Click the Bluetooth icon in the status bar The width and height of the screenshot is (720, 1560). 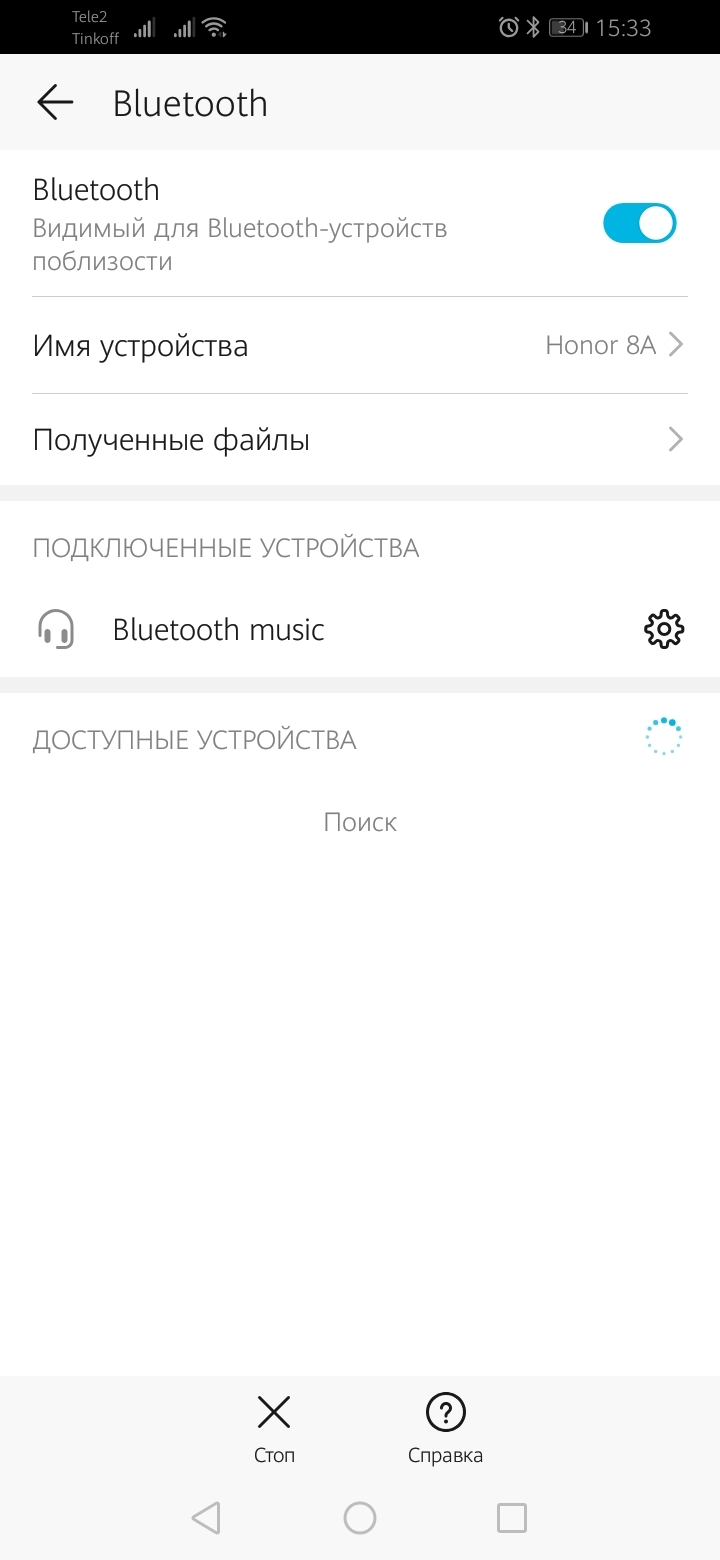coord(533,27)
